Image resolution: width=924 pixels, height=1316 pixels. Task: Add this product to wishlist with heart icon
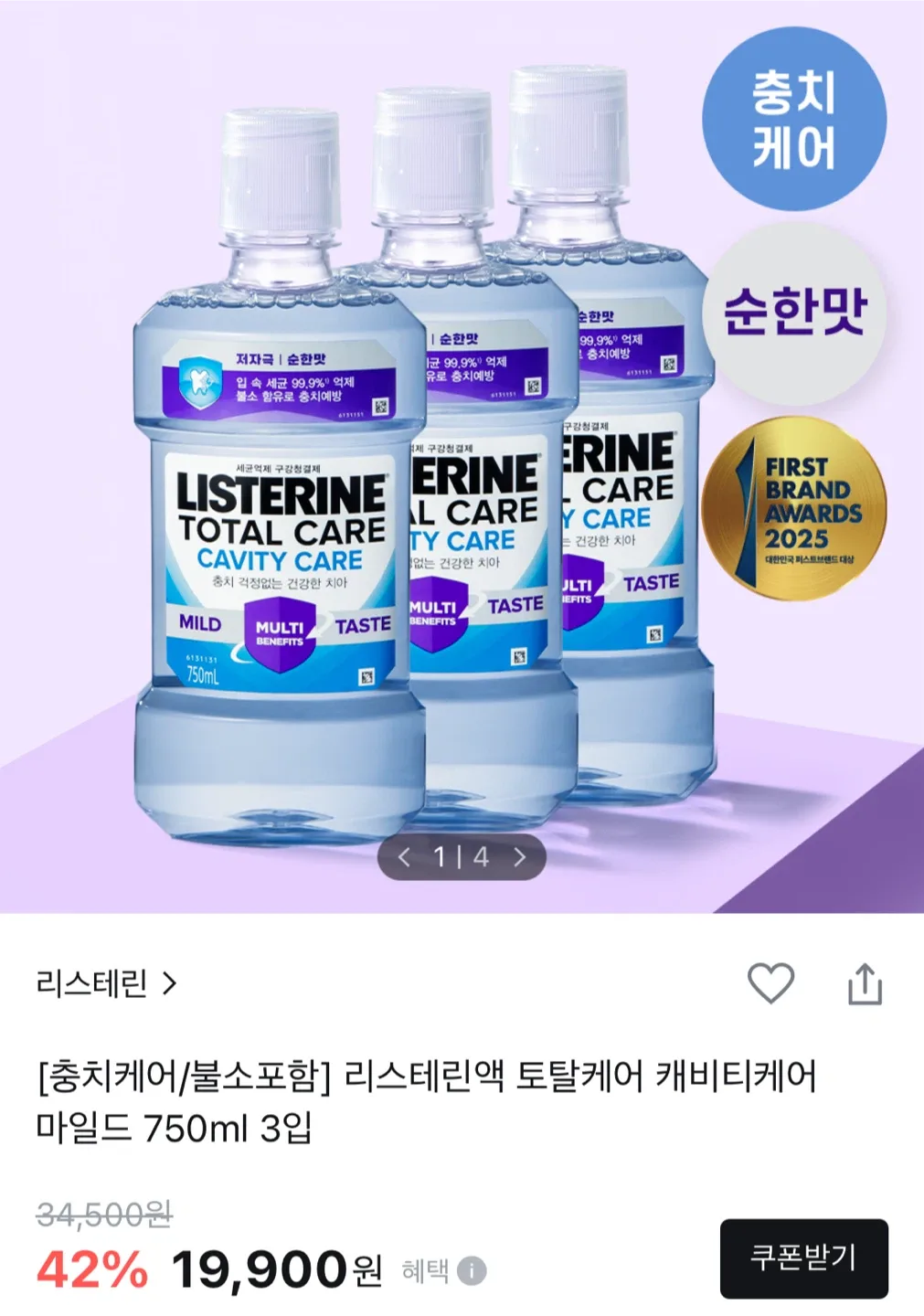pyautogui.click(x=770, y=983)
